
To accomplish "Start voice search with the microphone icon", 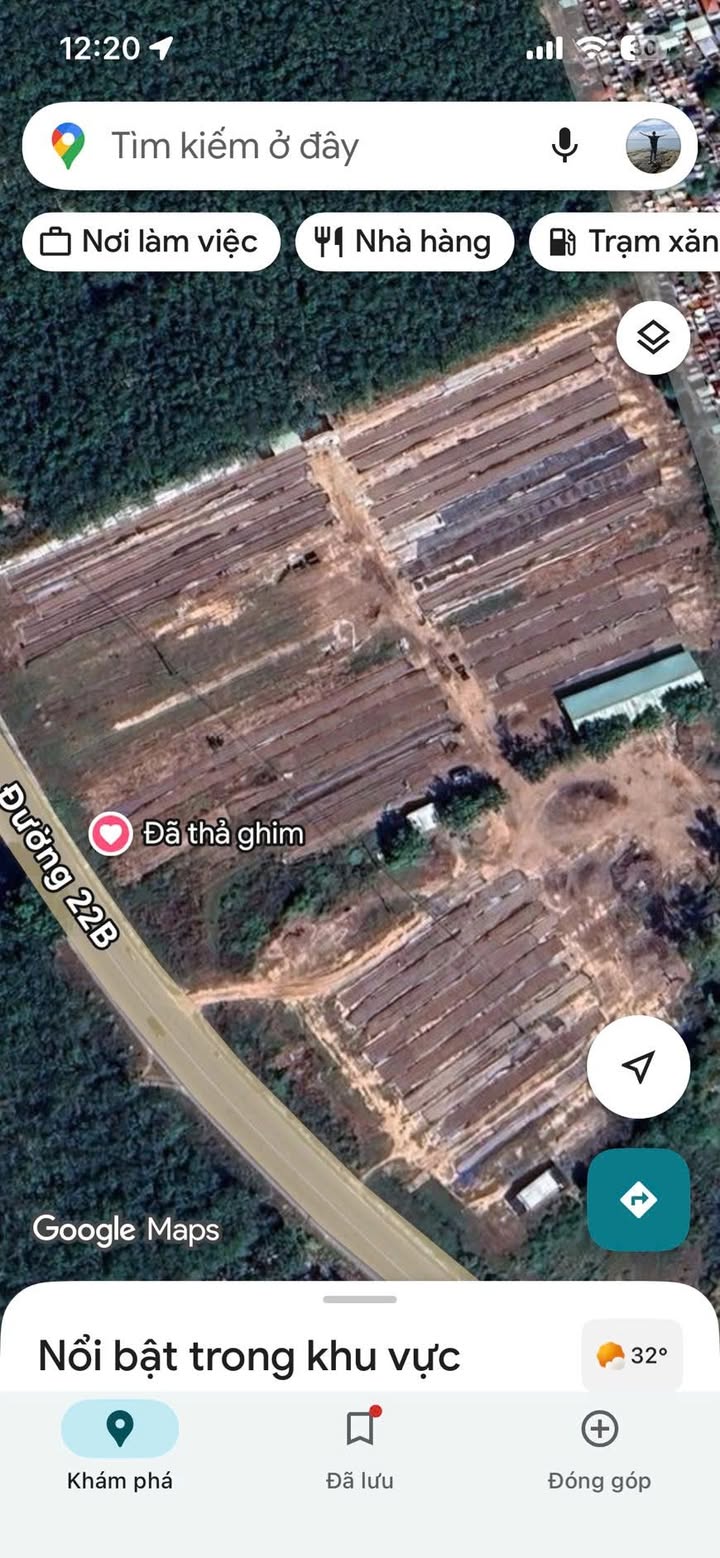I will 565,146.
